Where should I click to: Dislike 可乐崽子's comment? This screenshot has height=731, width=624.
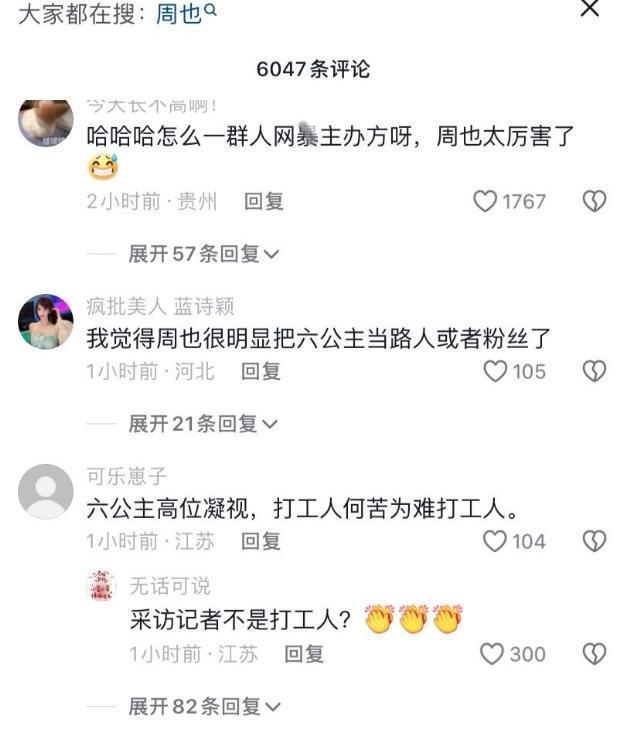(x=594, y=541)
